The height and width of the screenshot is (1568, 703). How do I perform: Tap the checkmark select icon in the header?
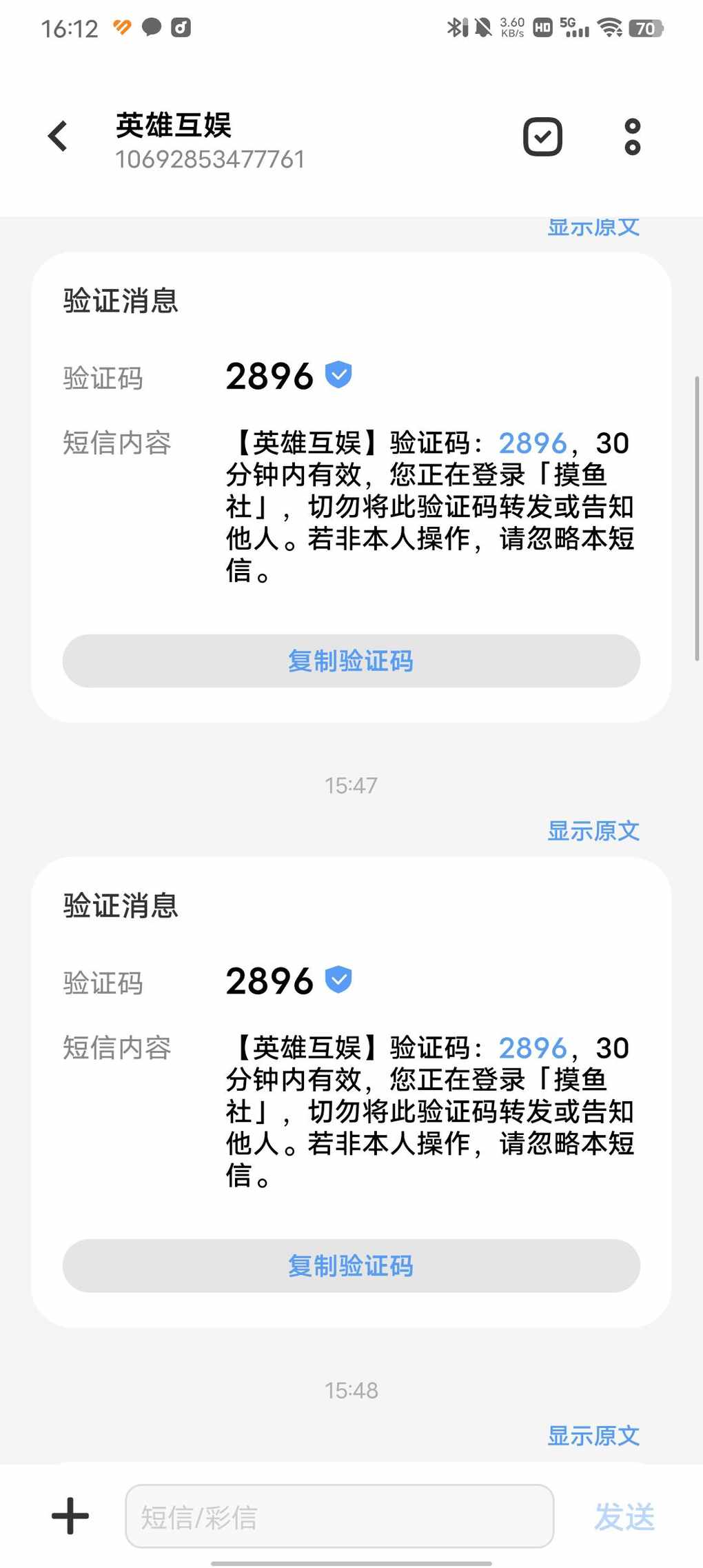point(542,137)
